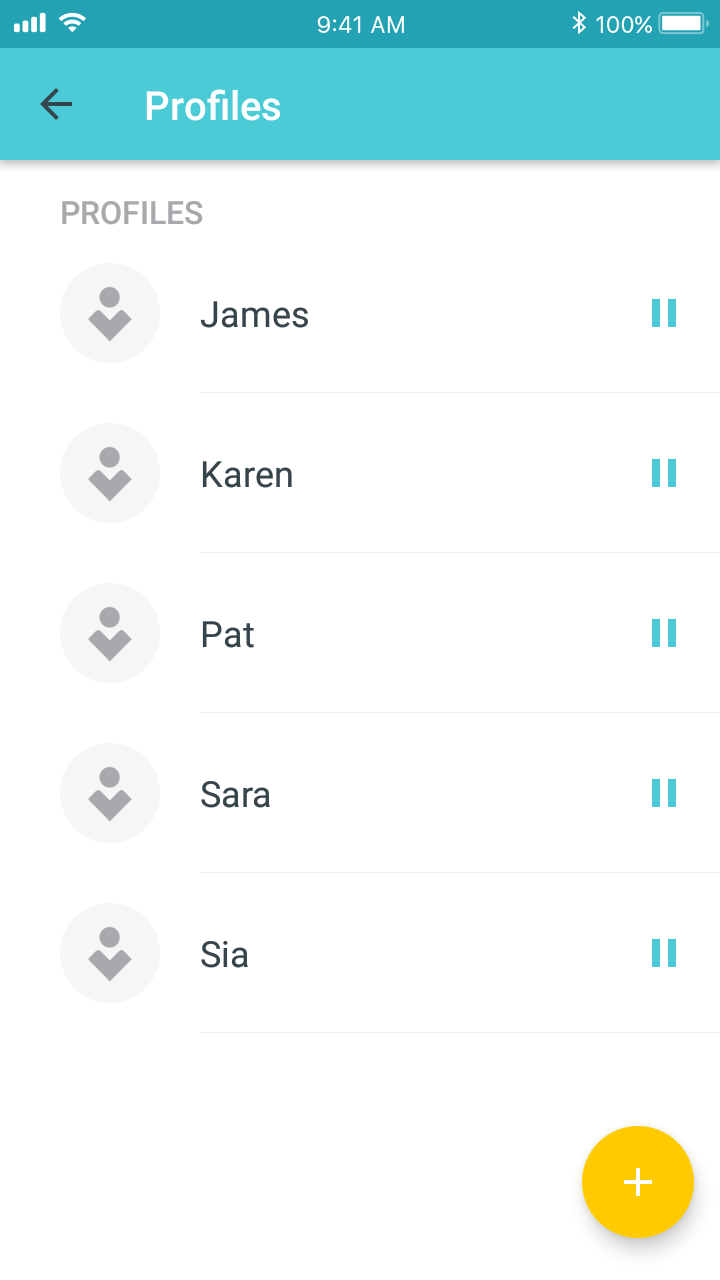Go back using the arrow icon
This screenshot has width=720, height=1280.
56,104
